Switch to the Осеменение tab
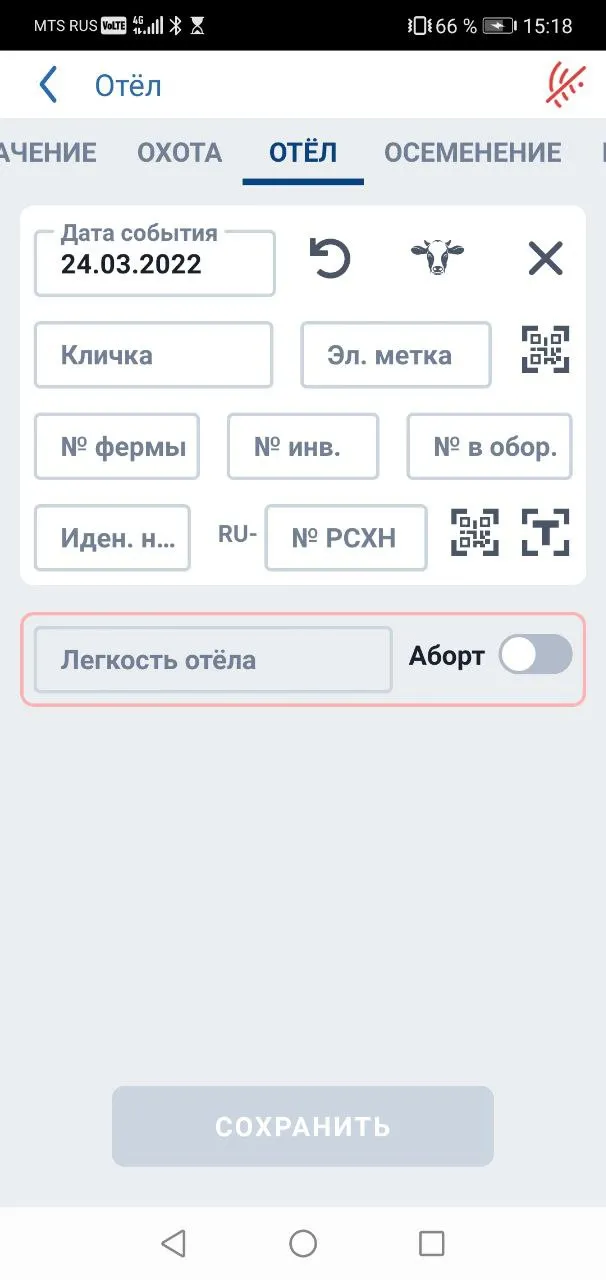 click(473, 153)
